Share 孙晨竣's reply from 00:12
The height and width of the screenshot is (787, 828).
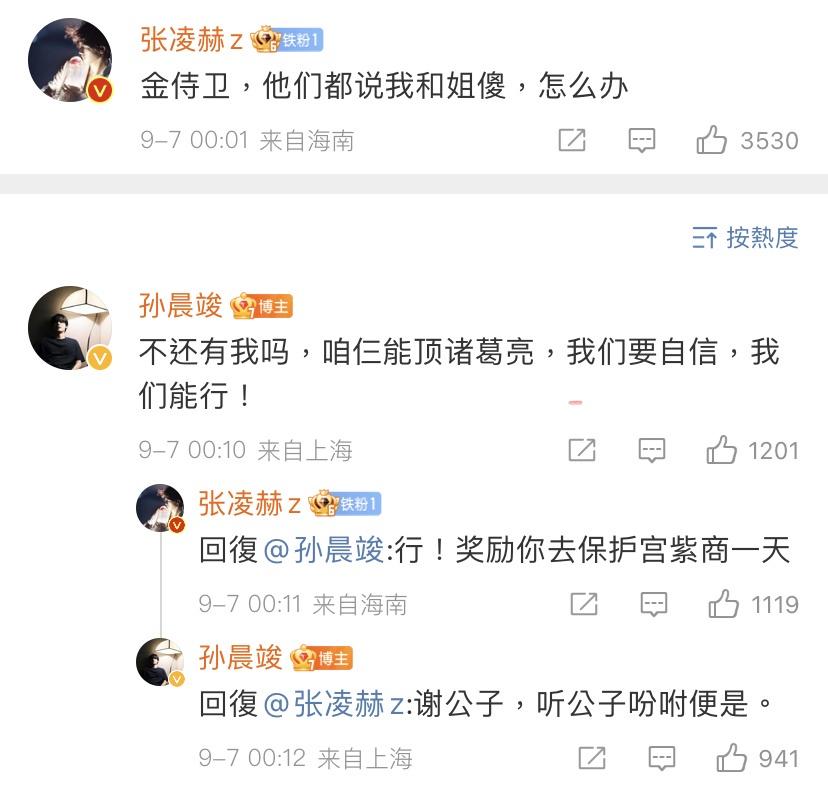pos(592,758)
